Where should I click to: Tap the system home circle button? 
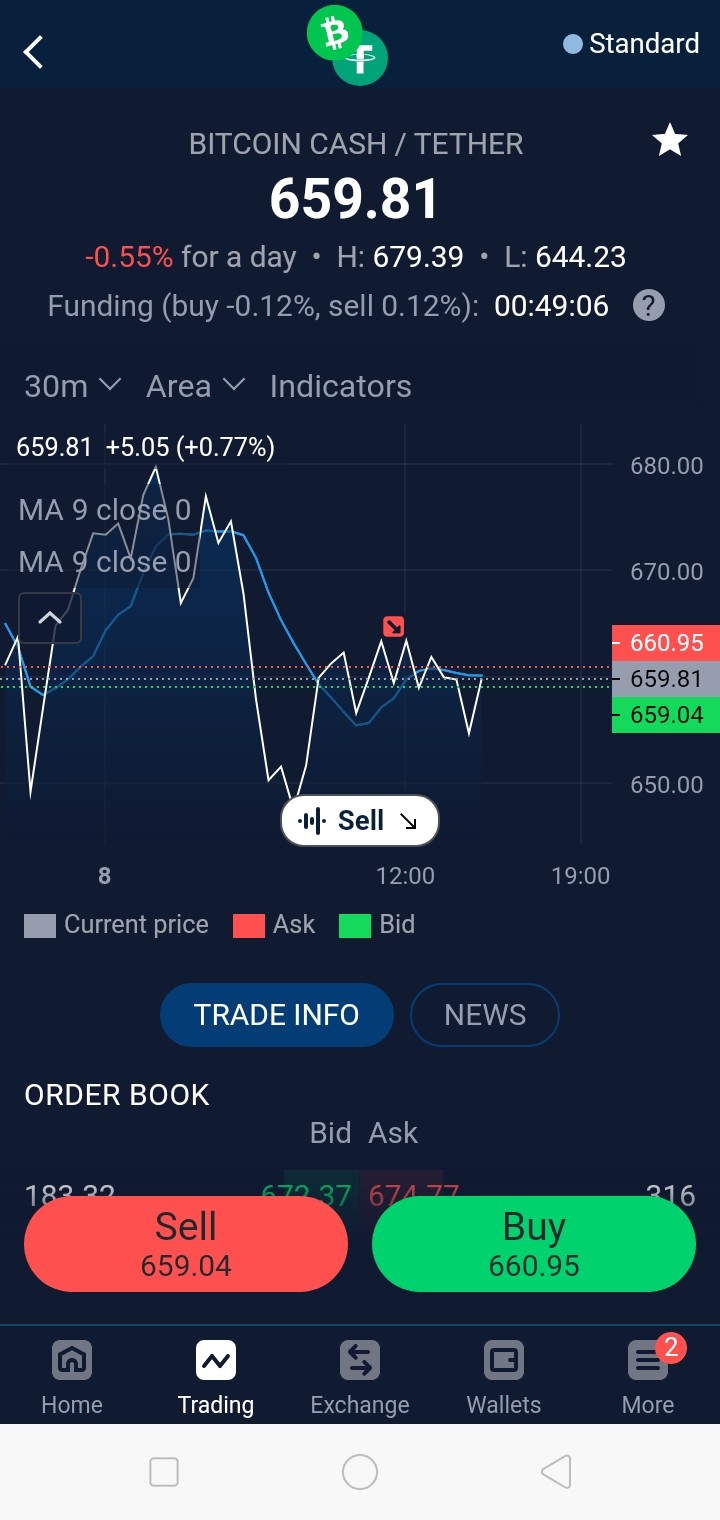tap(360, 1472)
